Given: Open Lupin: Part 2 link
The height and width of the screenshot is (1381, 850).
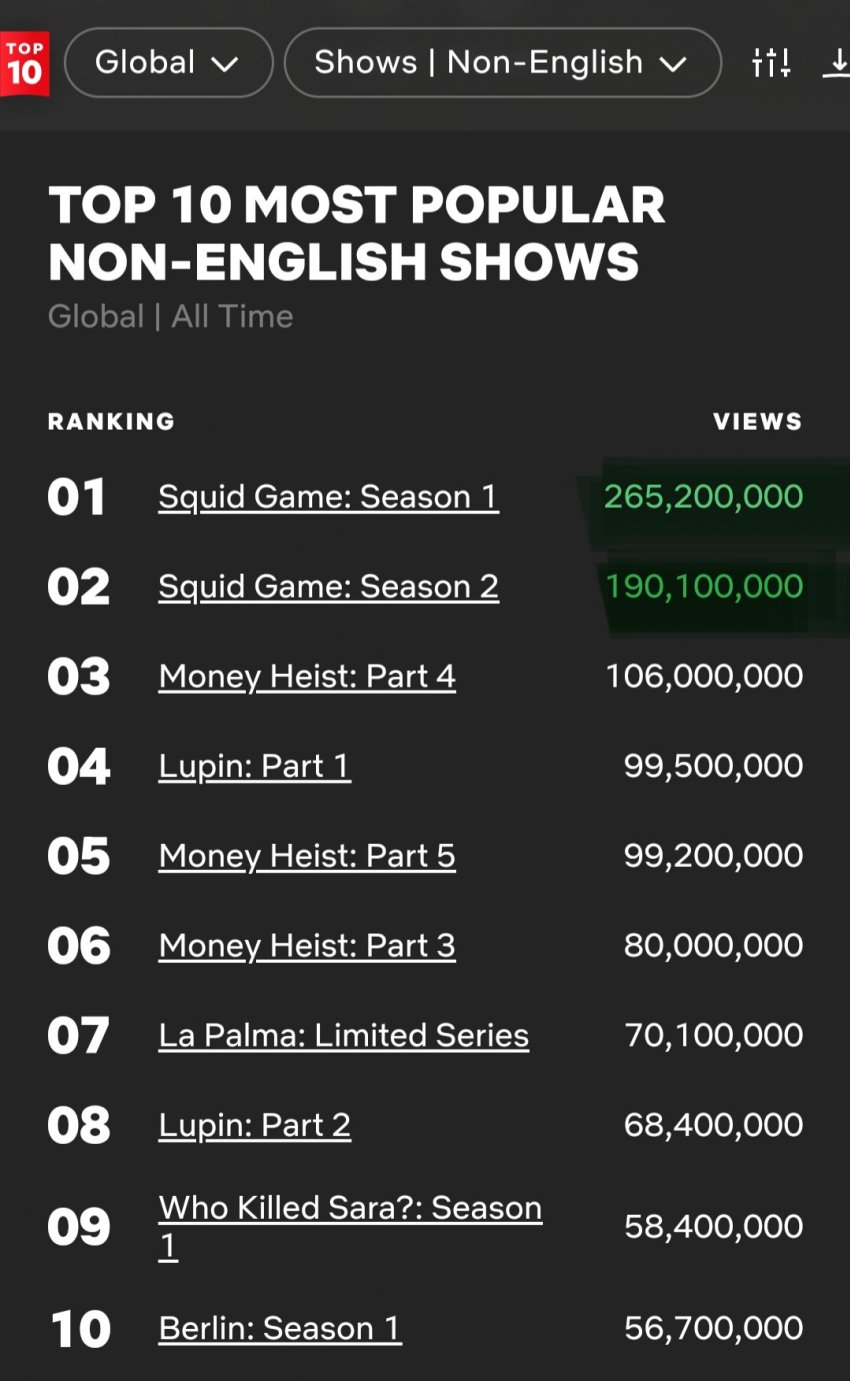Looking at the screenshot, I should [x=254, y=1126].
